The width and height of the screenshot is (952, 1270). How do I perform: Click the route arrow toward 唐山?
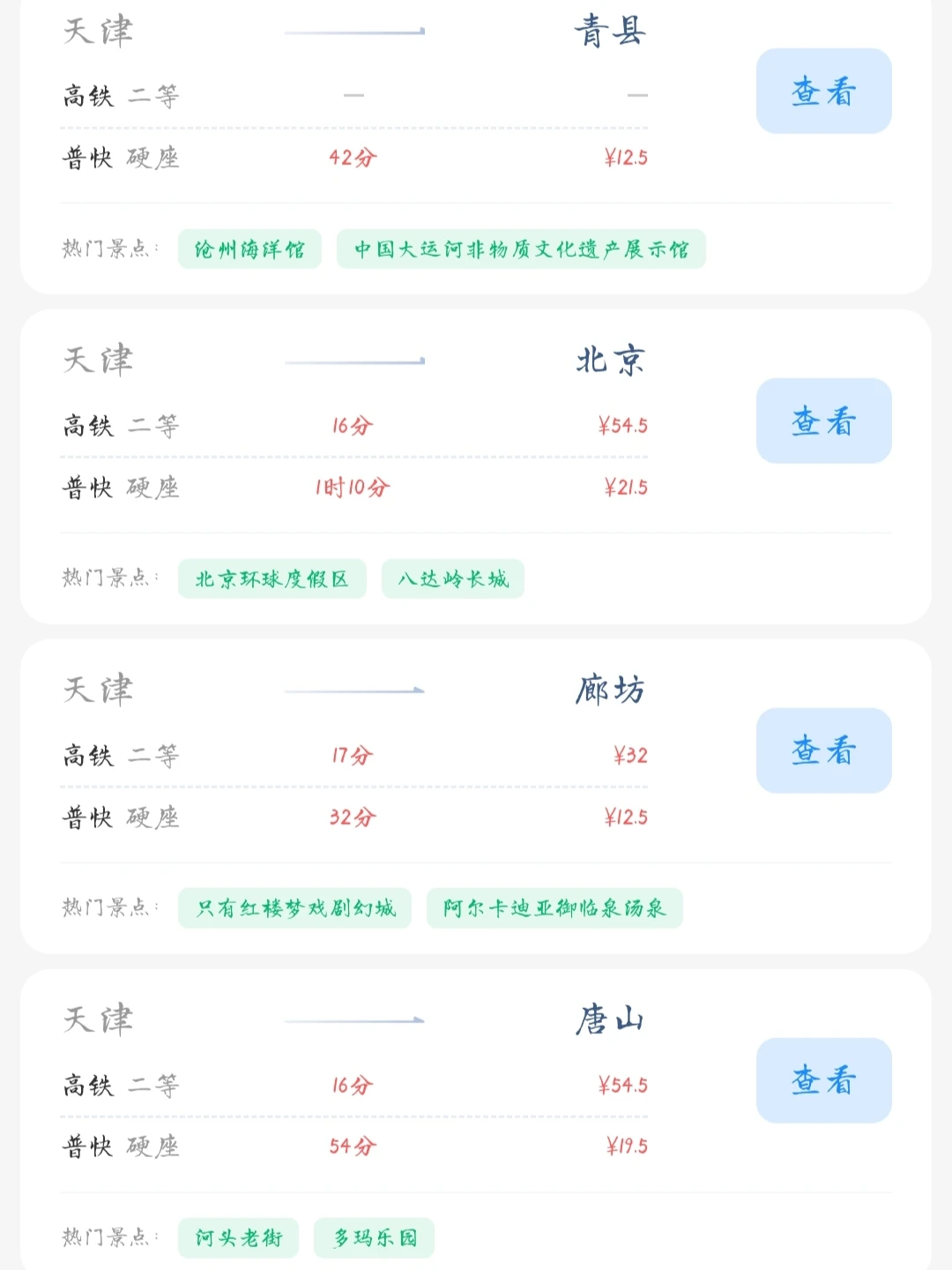[x=353, y=1020]
